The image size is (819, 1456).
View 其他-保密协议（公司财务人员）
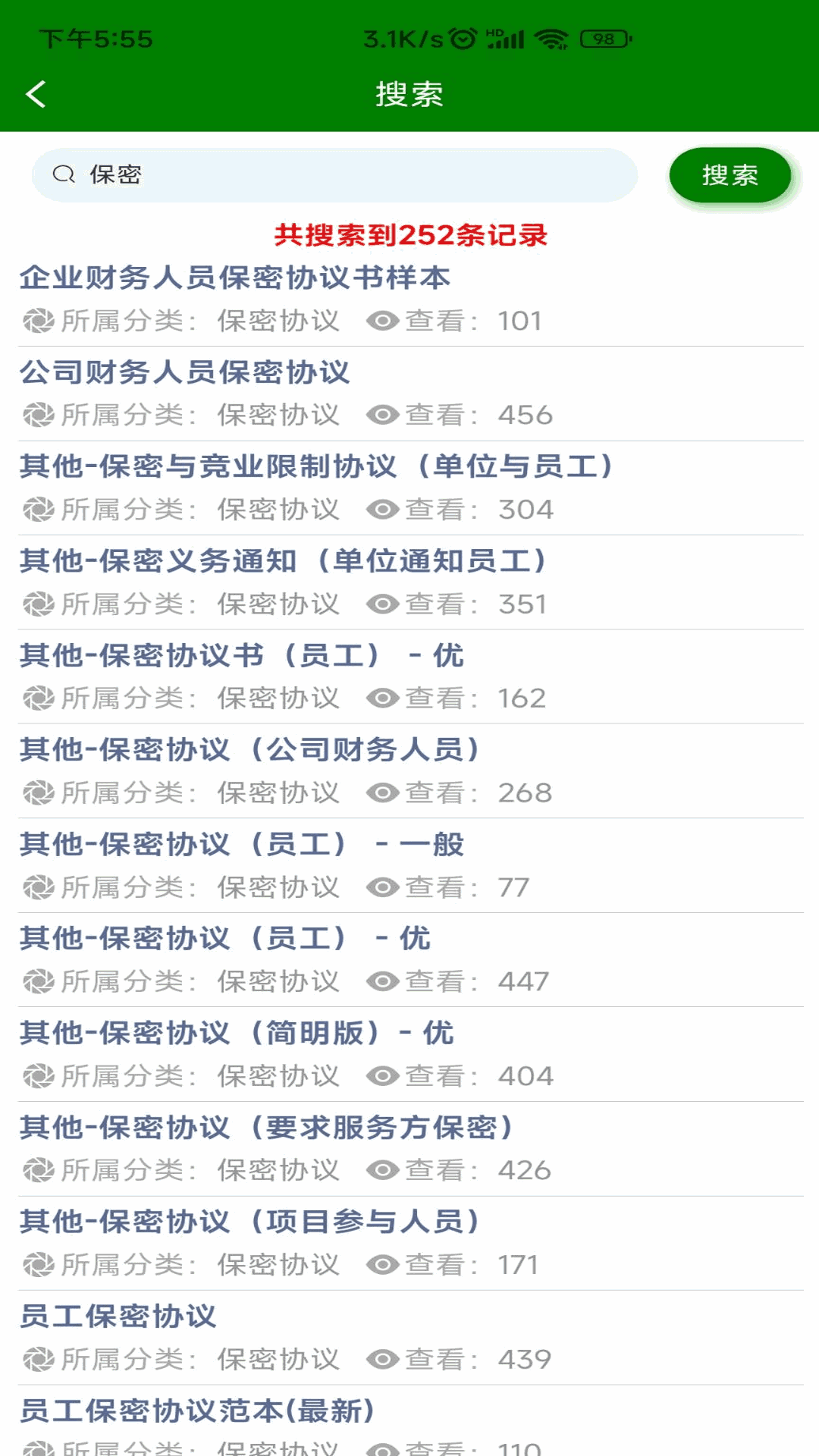point(250,750)
